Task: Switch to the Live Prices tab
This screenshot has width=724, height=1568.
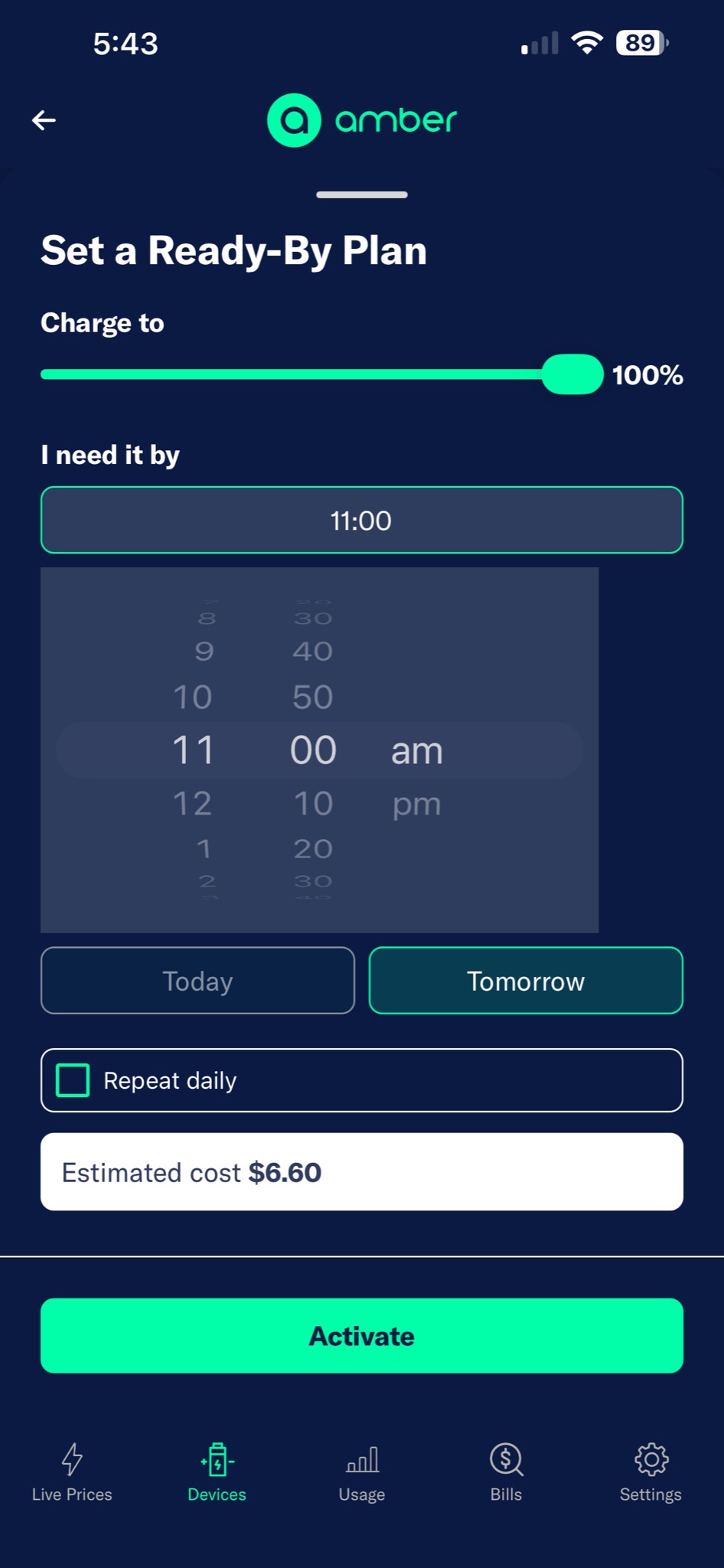Action: click(72, 1472)
